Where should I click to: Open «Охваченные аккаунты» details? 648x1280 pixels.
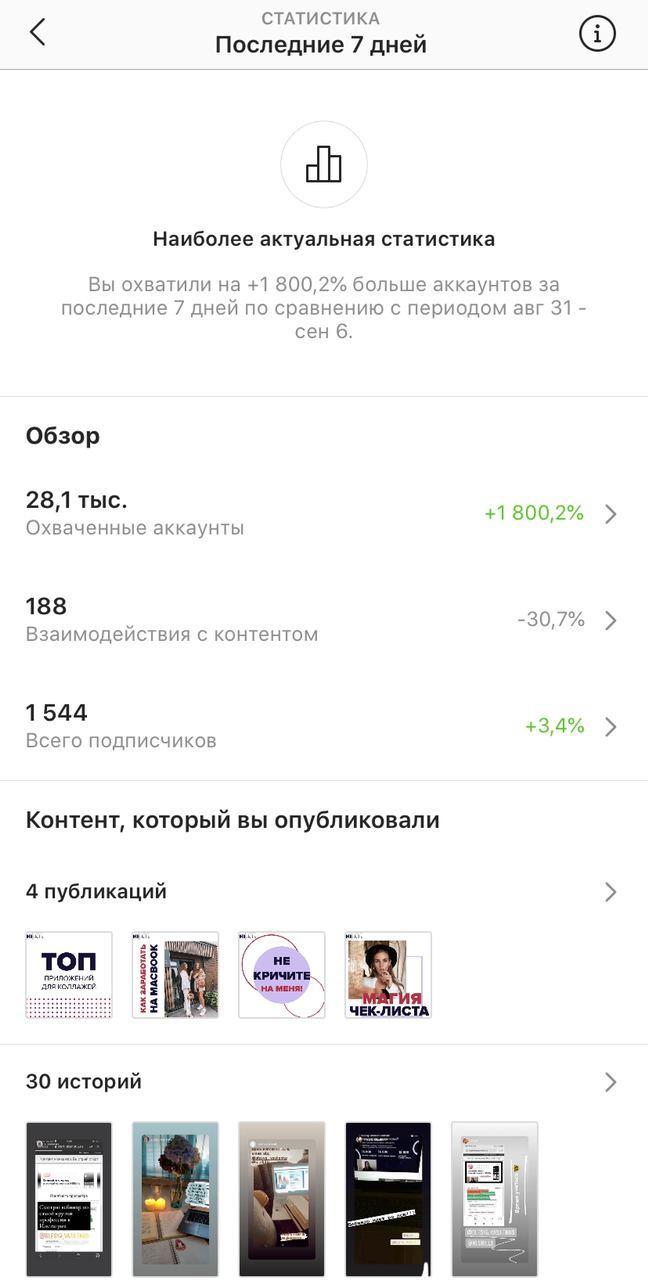coord(324,514)
